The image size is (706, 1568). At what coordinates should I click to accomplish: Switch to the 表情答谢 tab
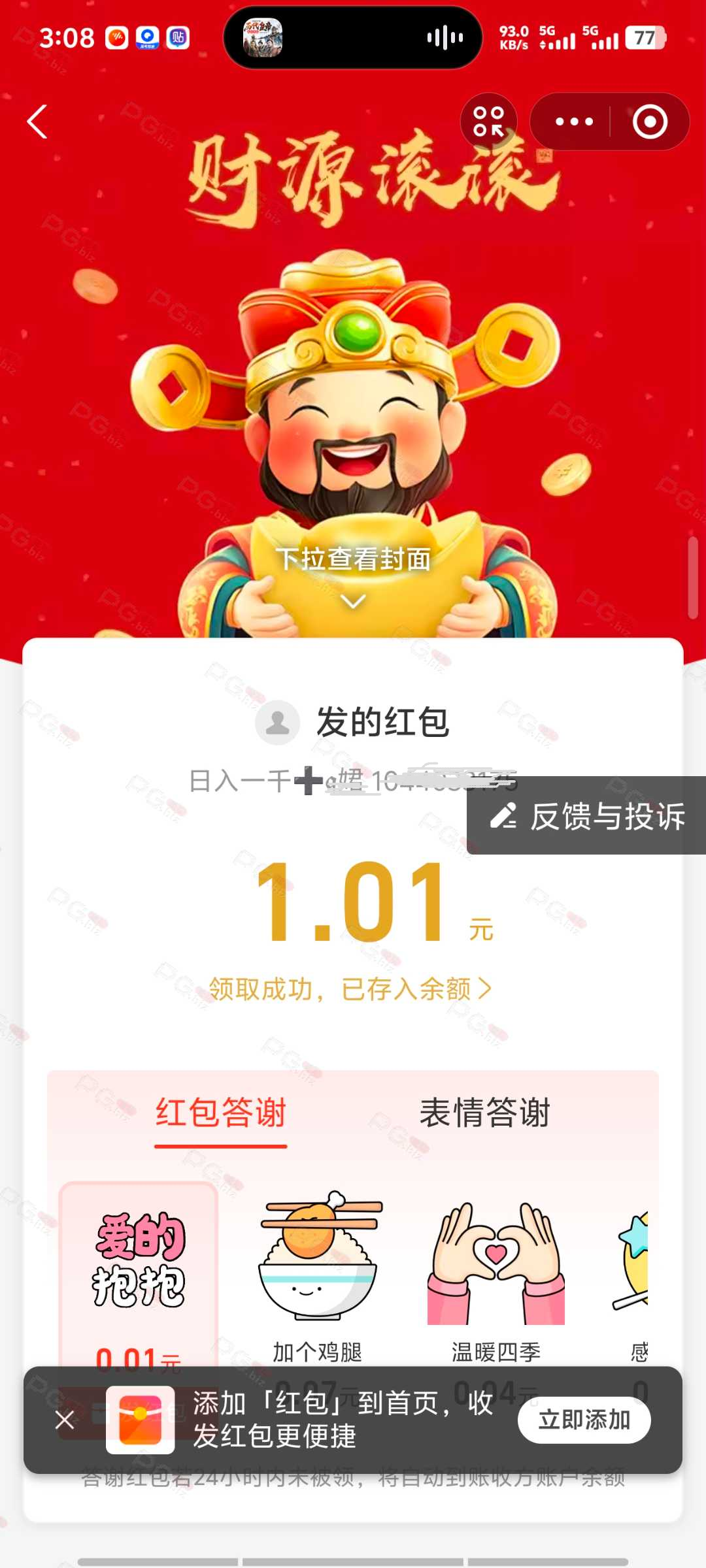click(x=485, y=1113)
